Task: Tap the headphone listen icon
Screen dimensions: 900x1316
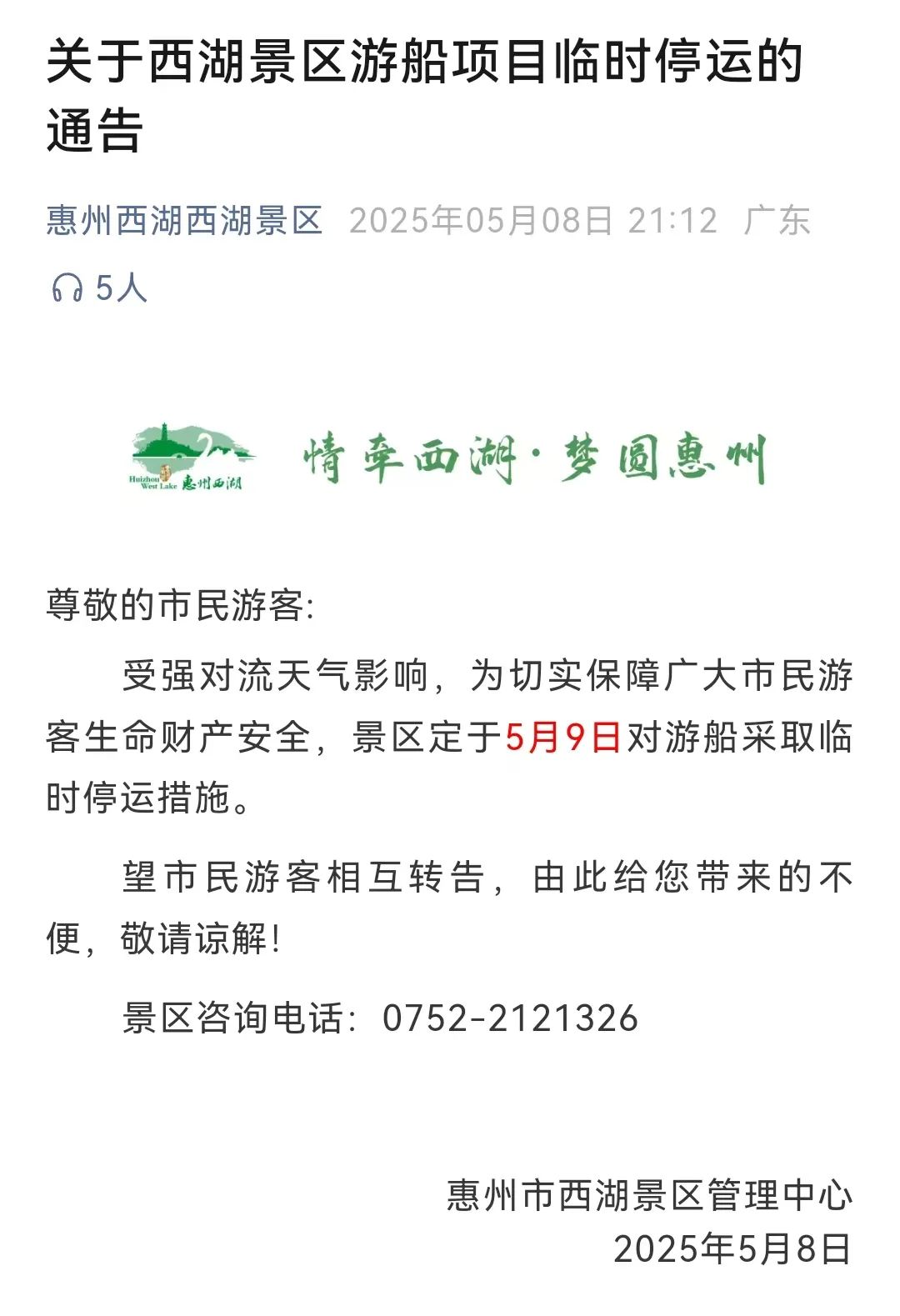Action: [x=67, y=288]
